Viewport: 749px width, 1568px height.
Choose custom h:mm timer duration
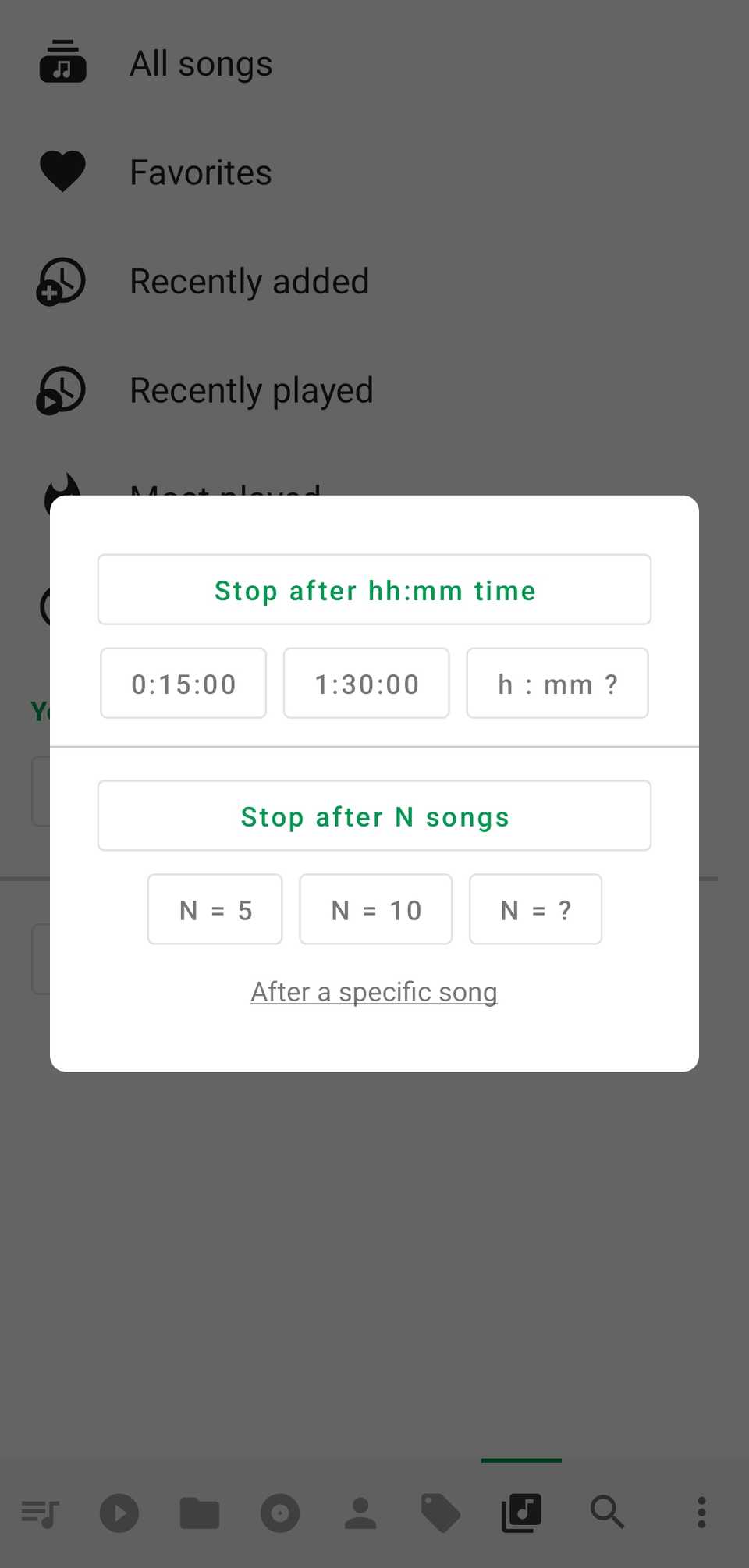point(557,684)
